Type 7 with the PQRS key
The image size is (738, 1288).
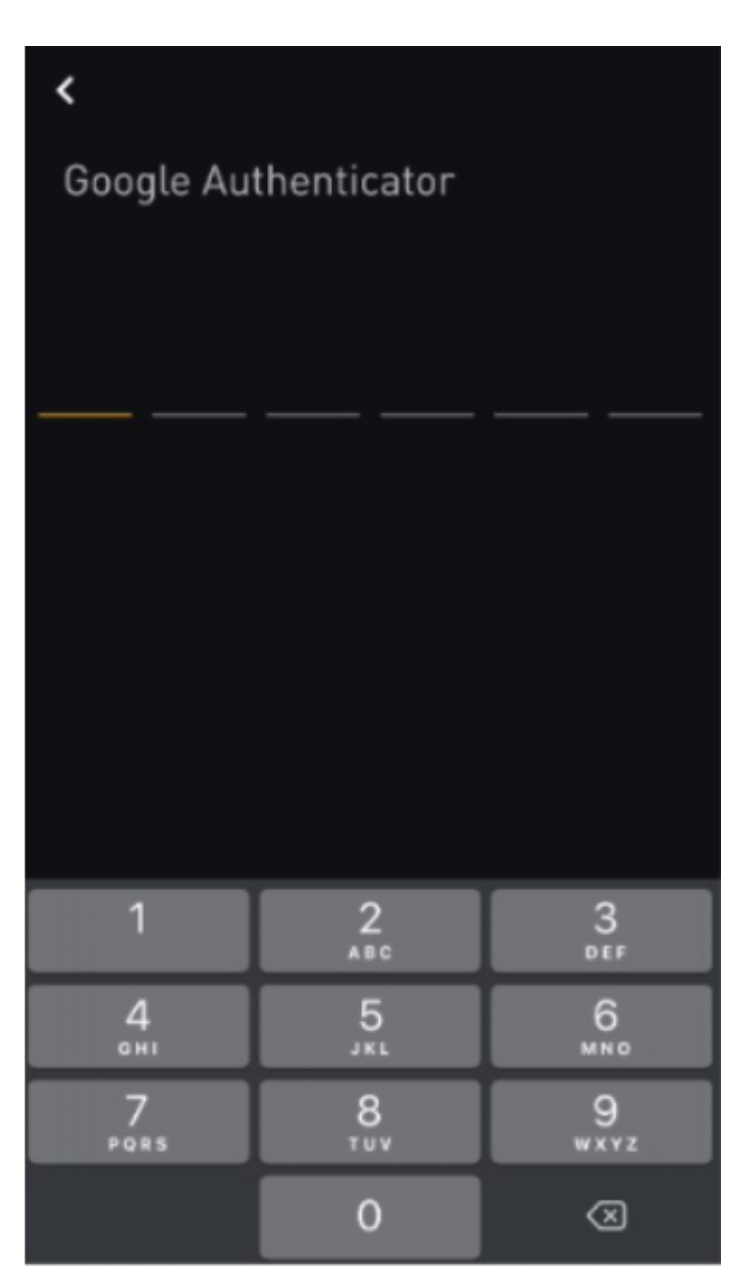pyautogui.click(x=139, y=1121)
